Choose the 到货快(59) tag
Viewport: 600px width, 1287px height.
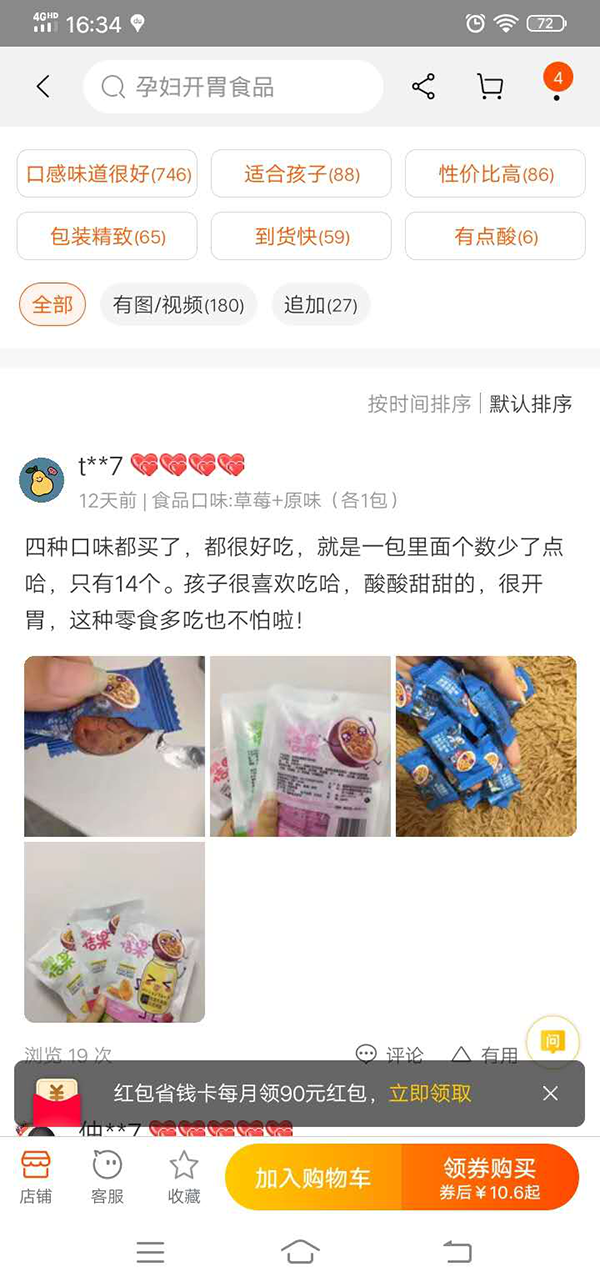point(301,237)
